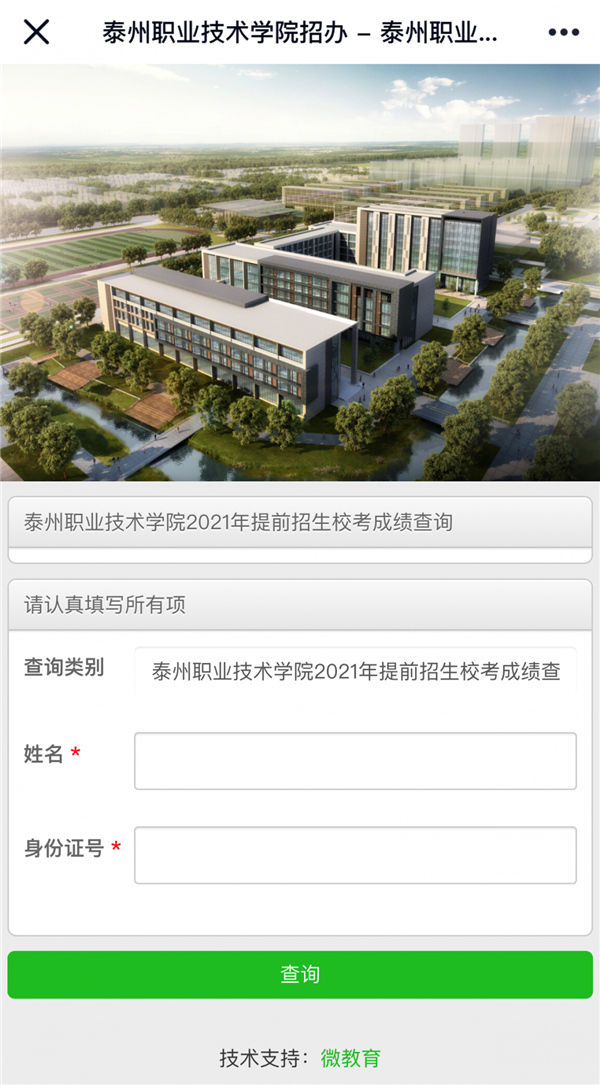Image resolution: width=600 pixels, height=1085 pixels.
Task: Focus the 姓名 text field
Action: (x=355, y=761)
